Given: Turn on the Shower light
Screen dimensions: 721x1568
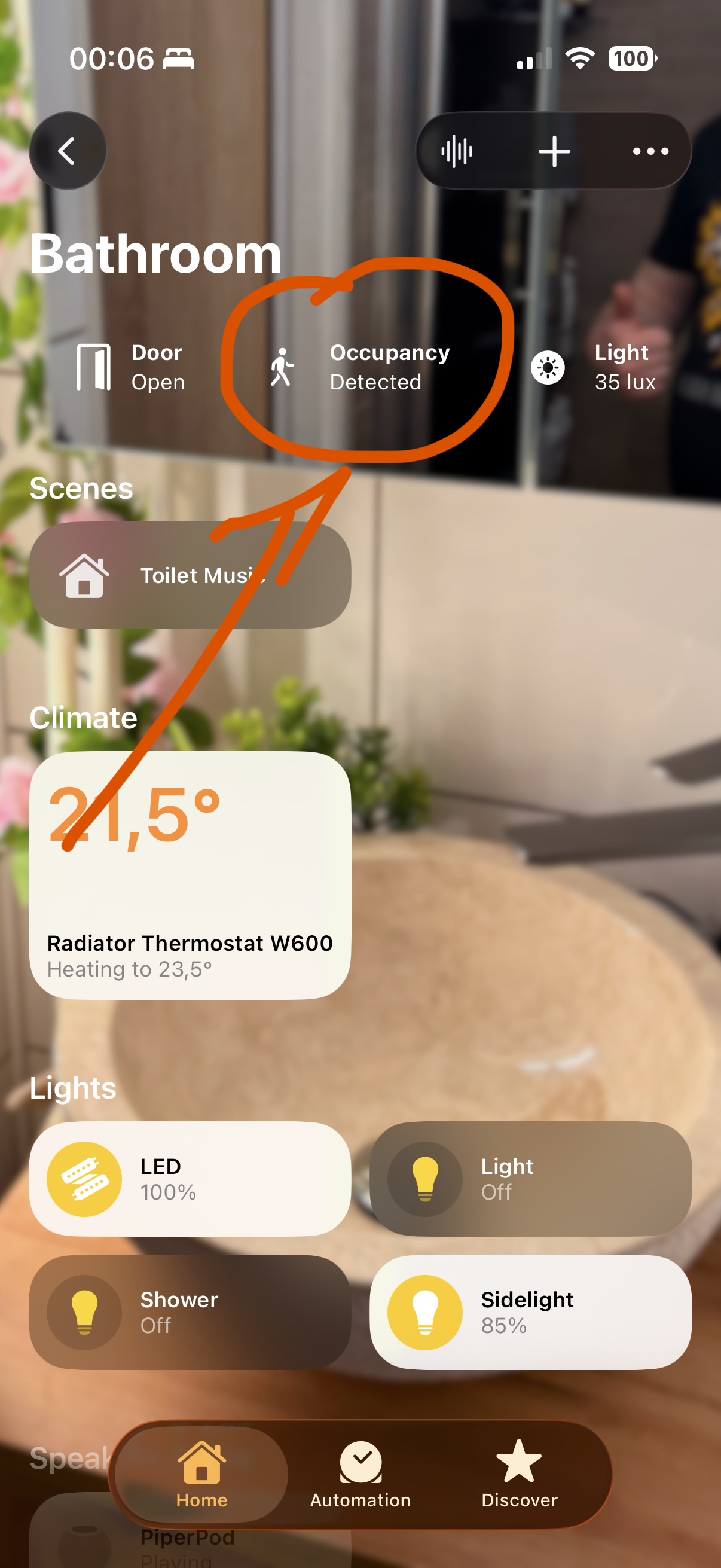Looking at the screenshot, I should (190, 1312).
